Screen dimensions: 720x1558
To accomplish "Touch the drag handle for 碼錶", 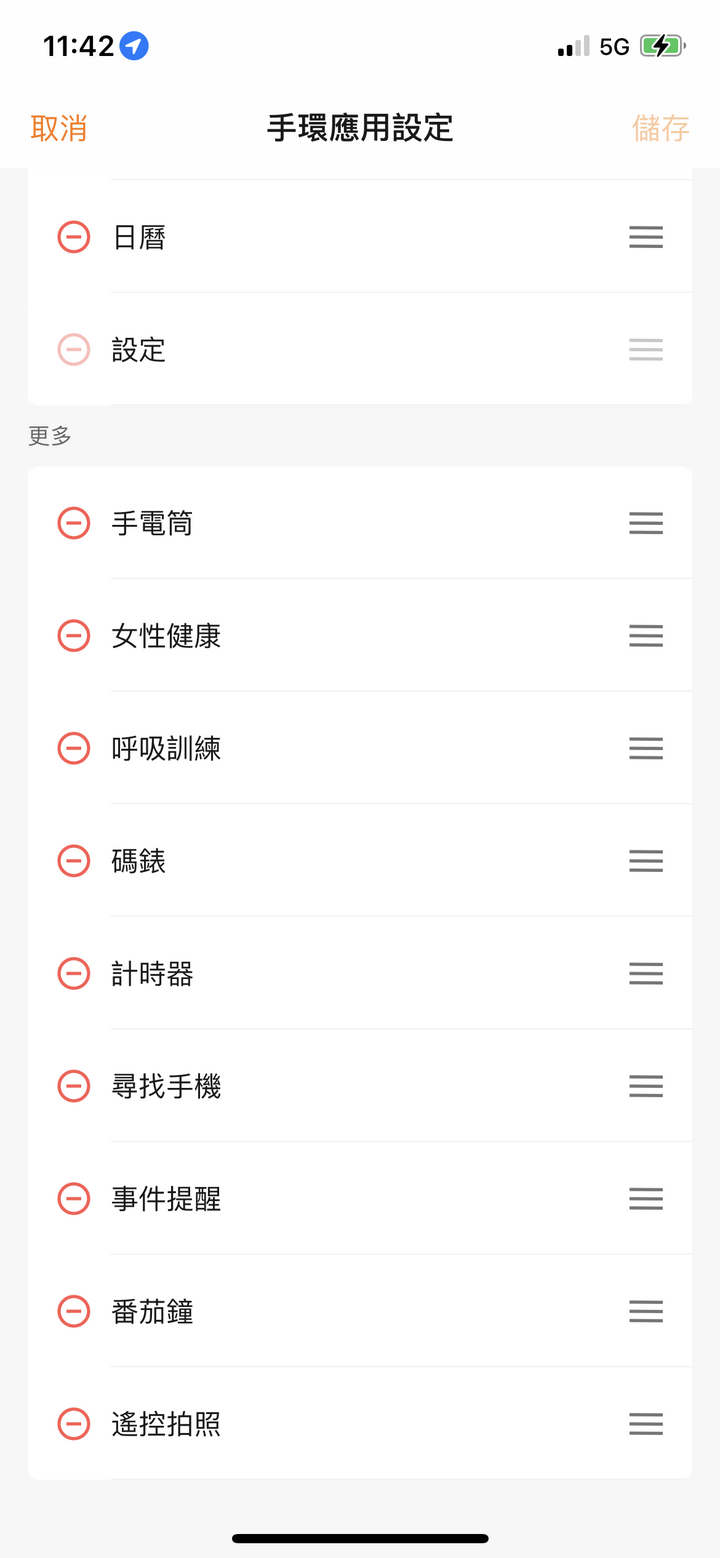I will pos(646,861).
